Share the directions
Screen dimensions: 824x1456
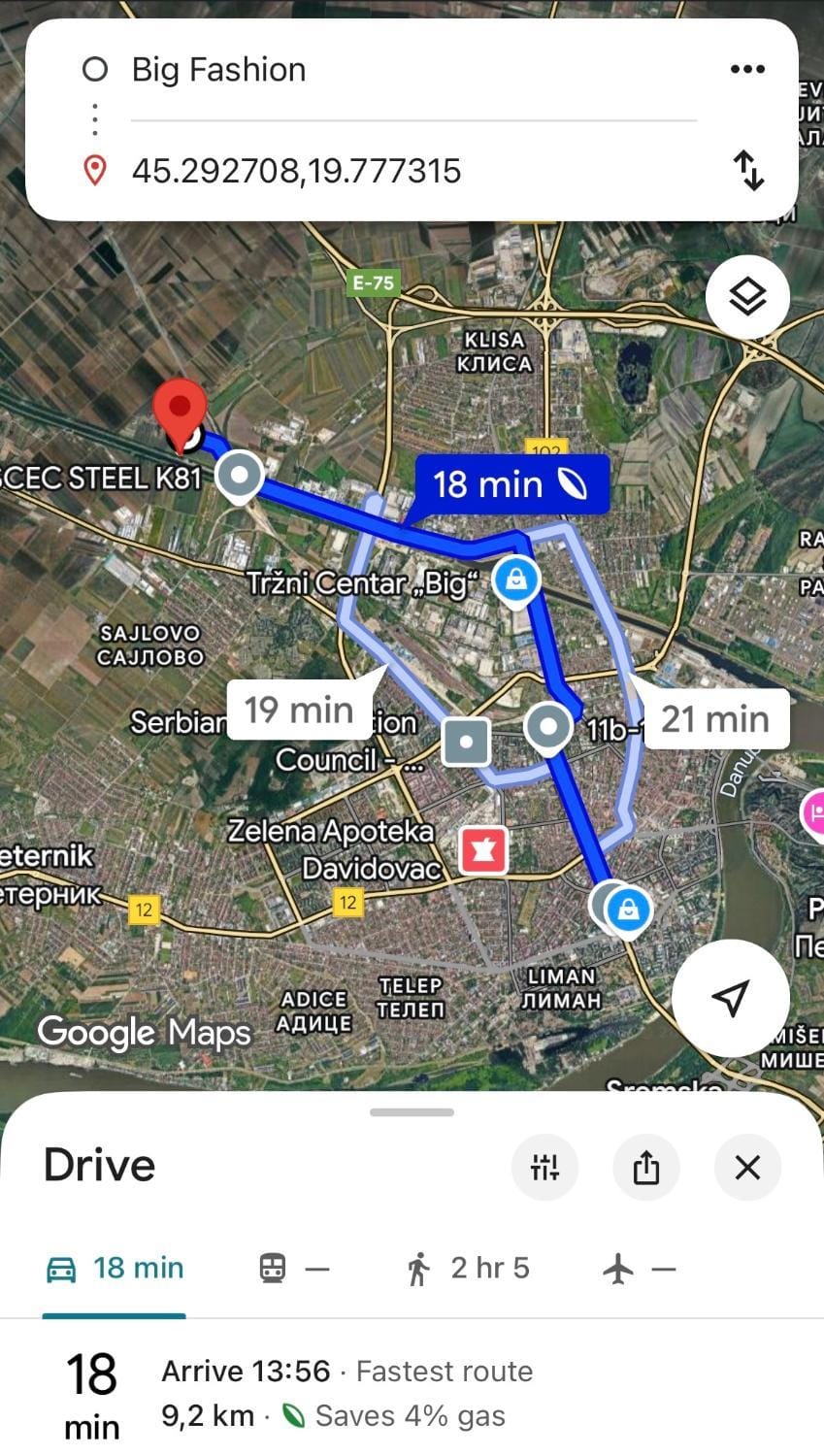point(646,1167)
